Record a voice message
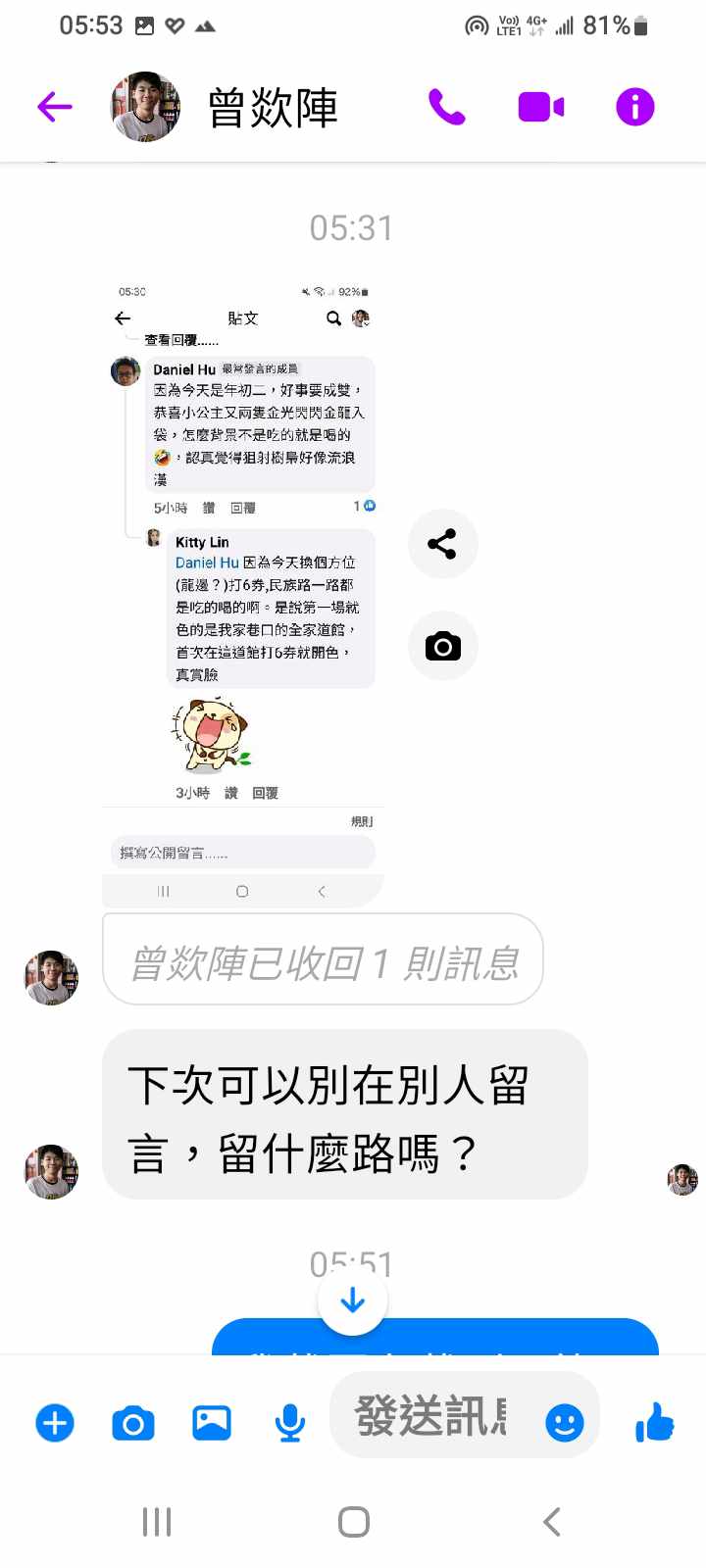This screenshot has height=1568, width=706. pos(289,1423)
